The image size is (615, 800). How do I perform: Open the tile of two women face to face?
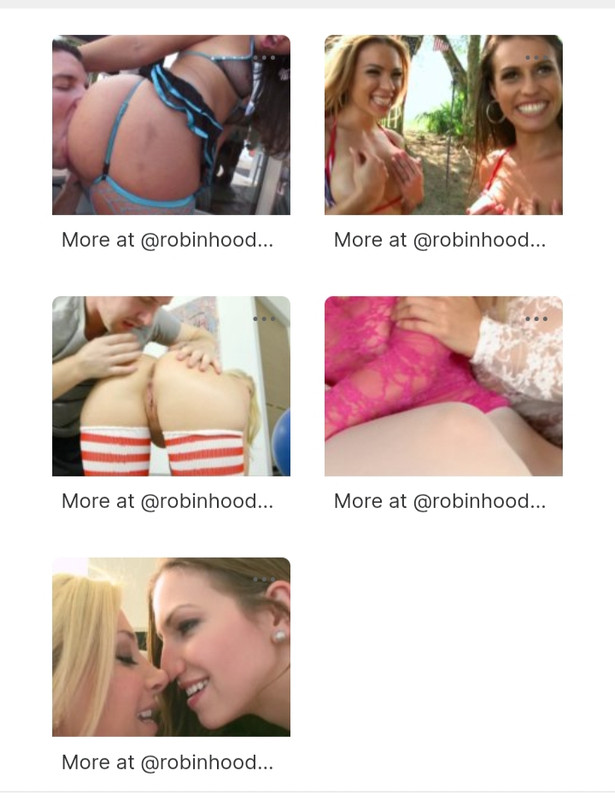tap(171, 647)
